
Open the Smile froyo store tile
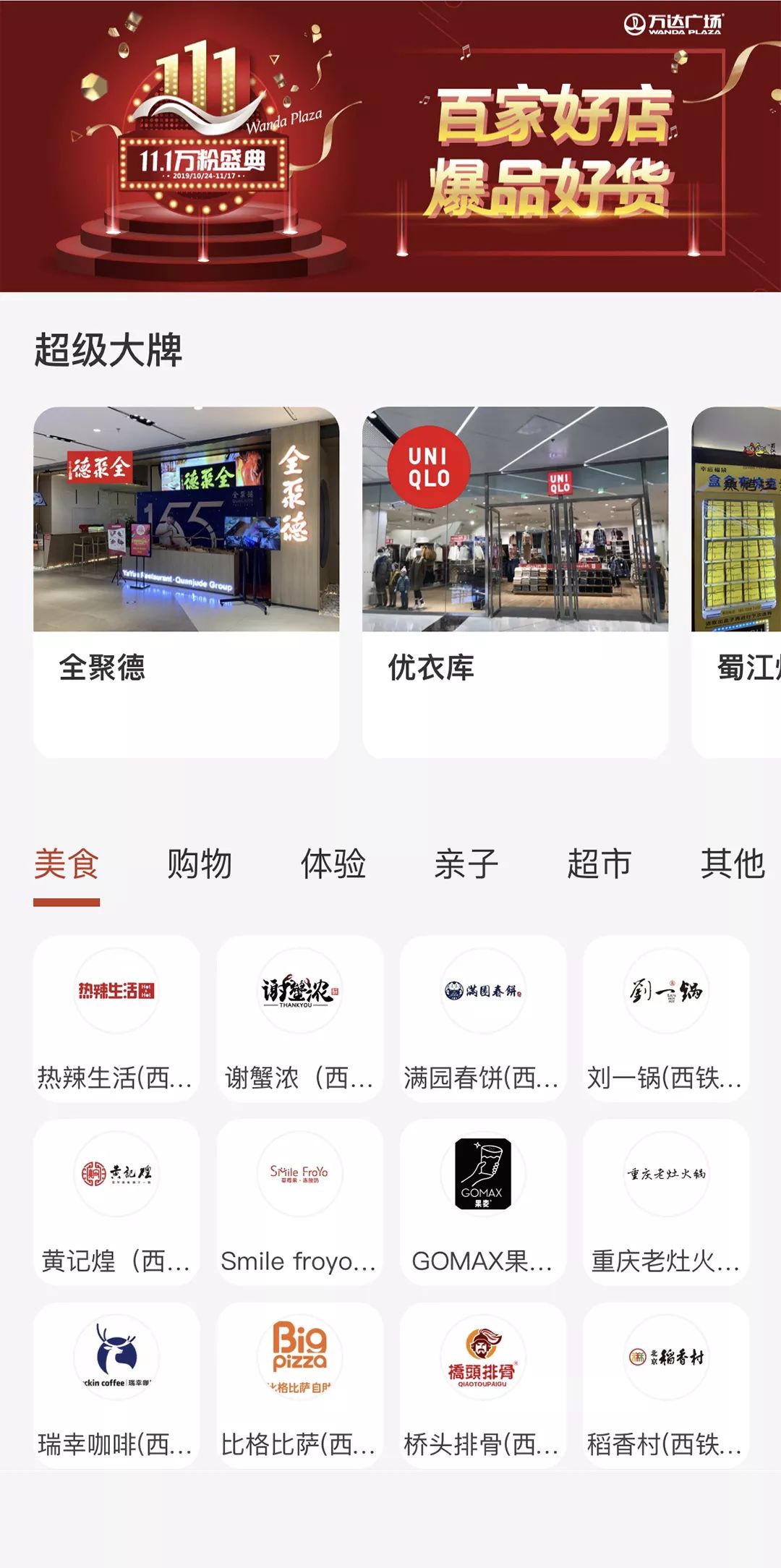300,1202
